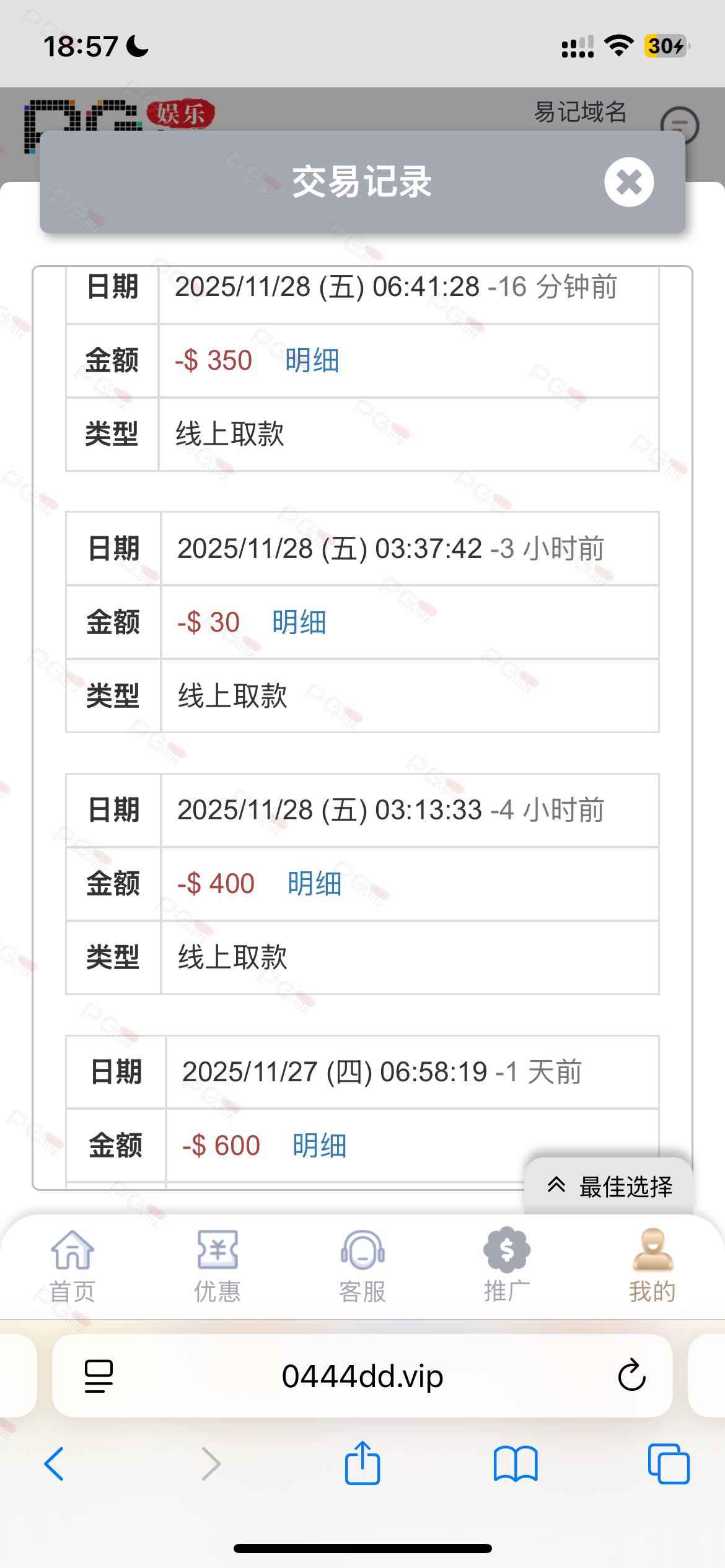Go back to the previous page
This screenshot has height=1568, width=725.
(x=54, y=1464)
